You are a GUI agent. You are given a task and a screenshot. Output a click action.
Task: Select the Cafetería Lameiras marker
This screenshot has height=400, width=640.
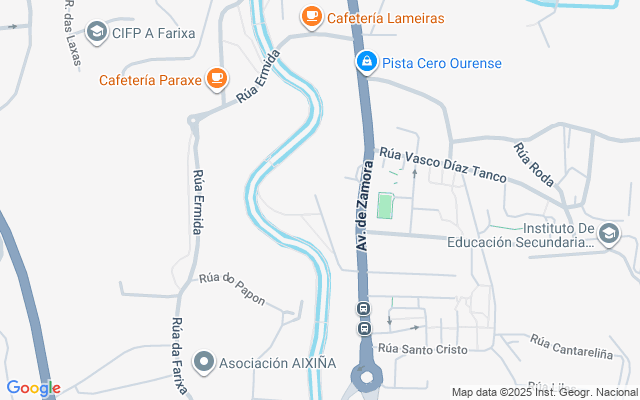(311, 16)
